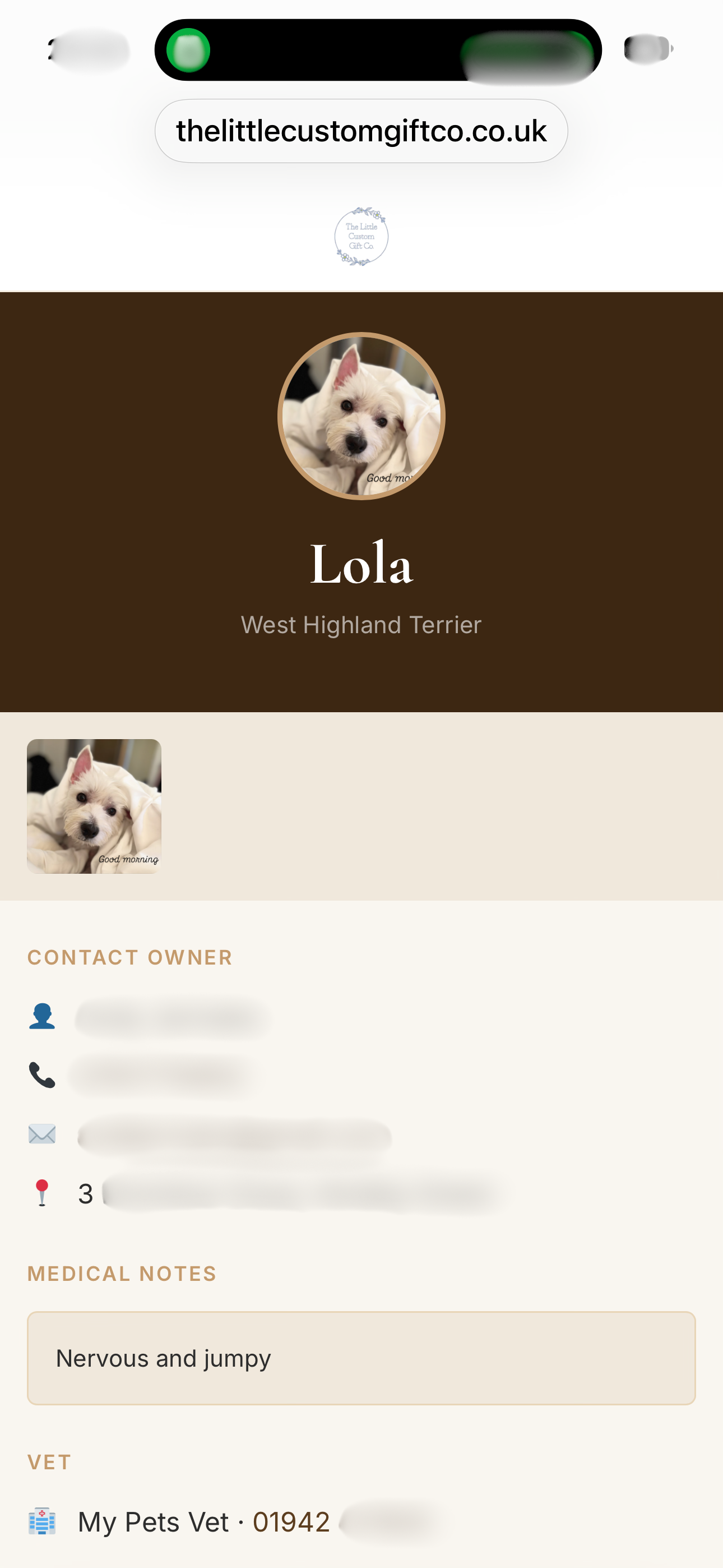This screenshot has height=1568, width=723.
Task: Open Lola's circular profile photo
Action: click(x=361, y=416)
